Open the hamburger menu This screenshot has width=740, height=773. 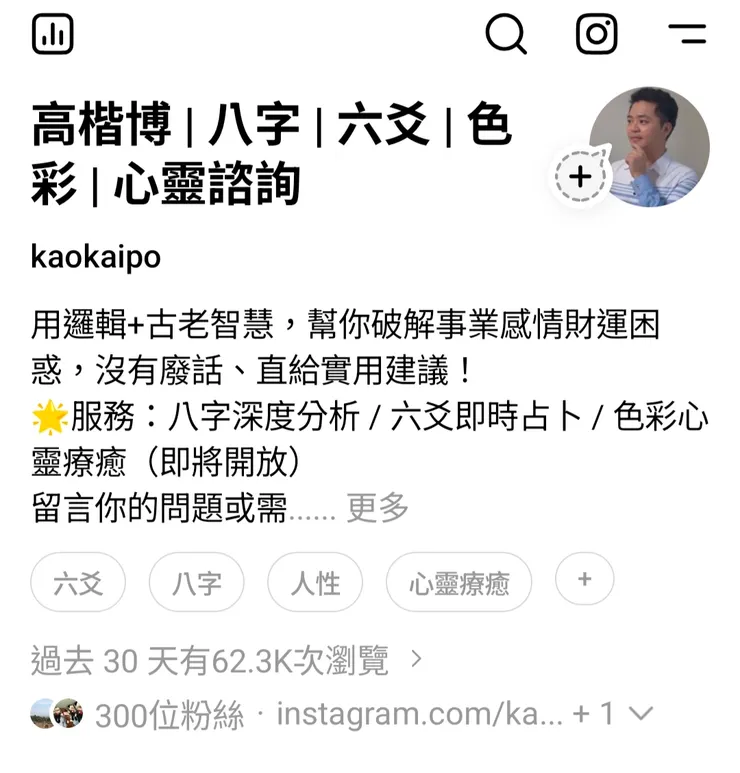tap(688, 33)
